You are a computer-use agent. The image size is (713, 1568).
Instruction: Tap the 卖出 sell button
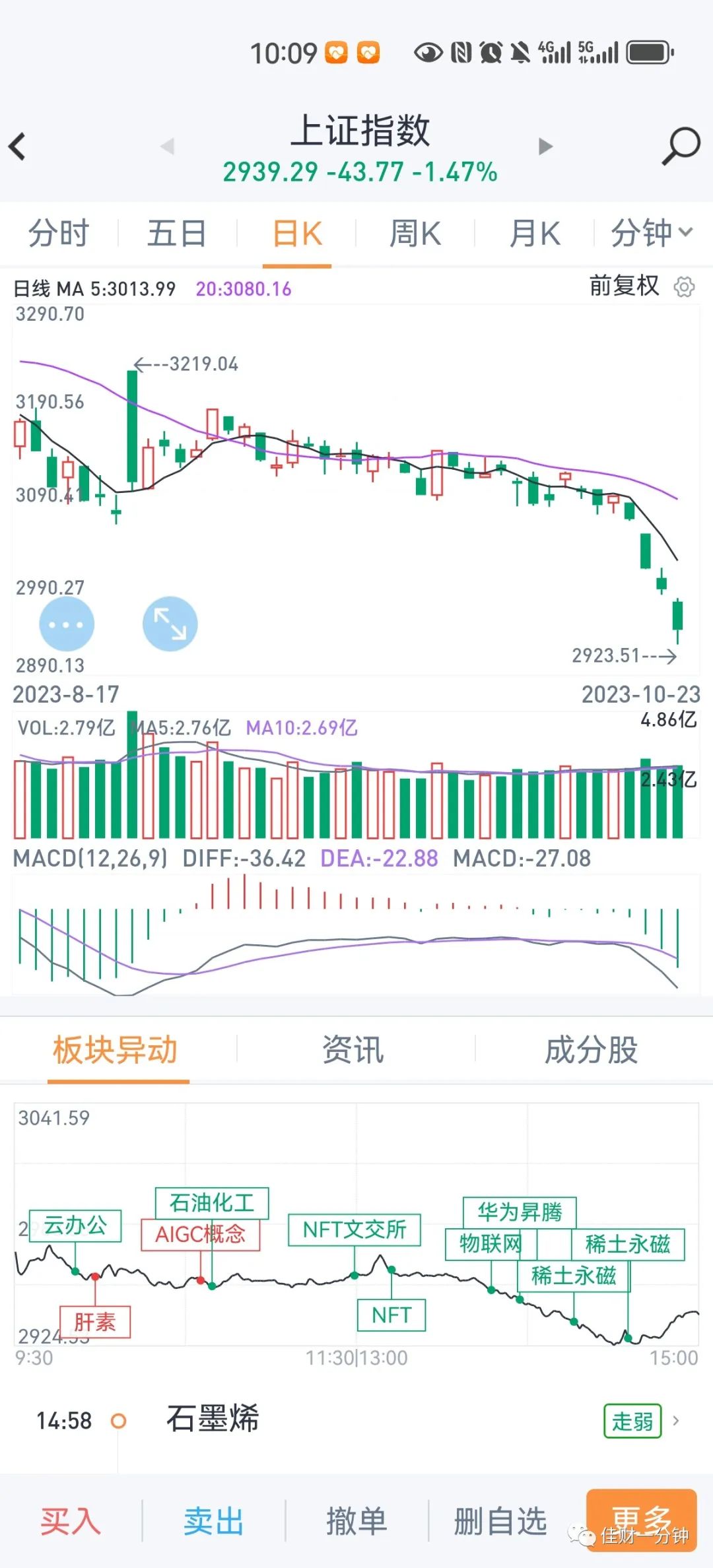tap(213, 1521)
